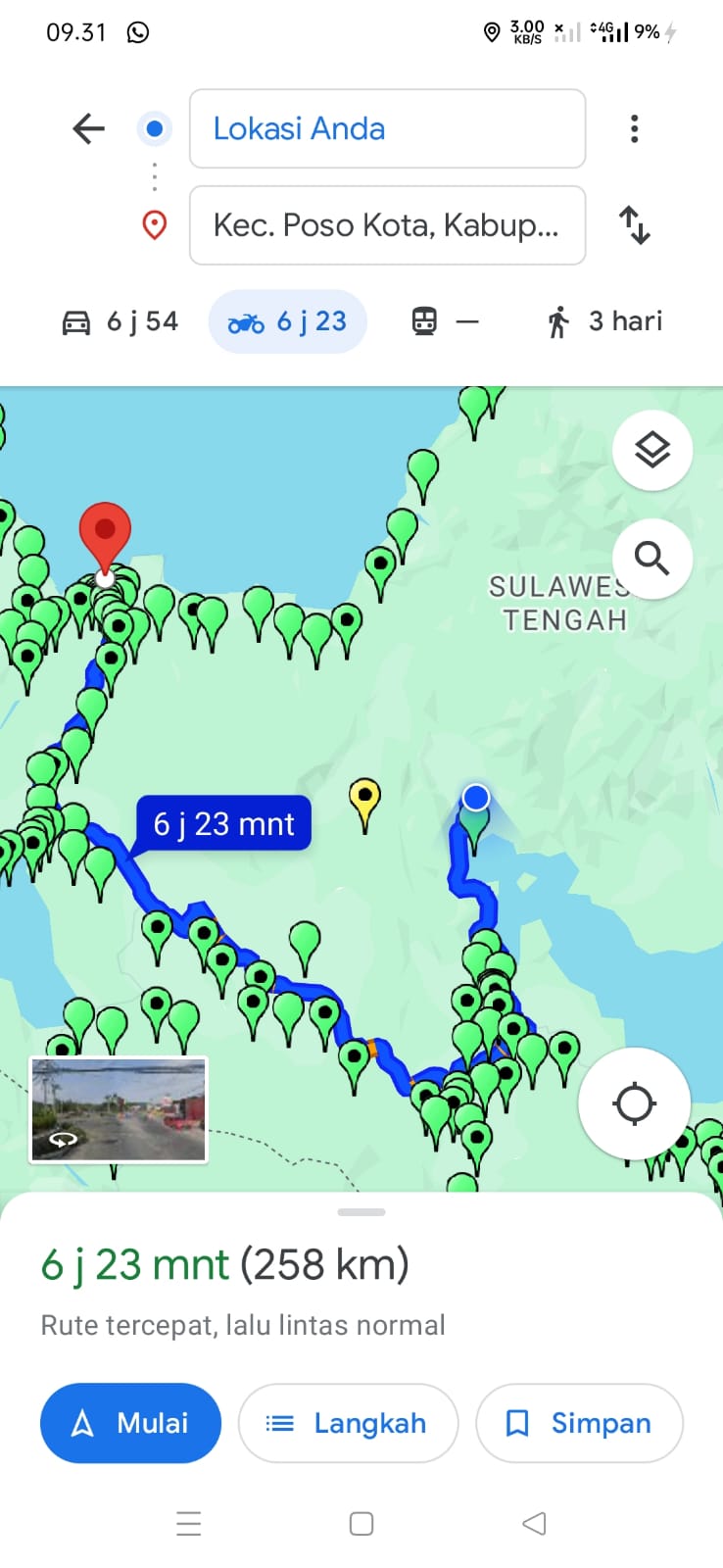Edit the Kec. Poso Kota destination field

coord(387,225)
